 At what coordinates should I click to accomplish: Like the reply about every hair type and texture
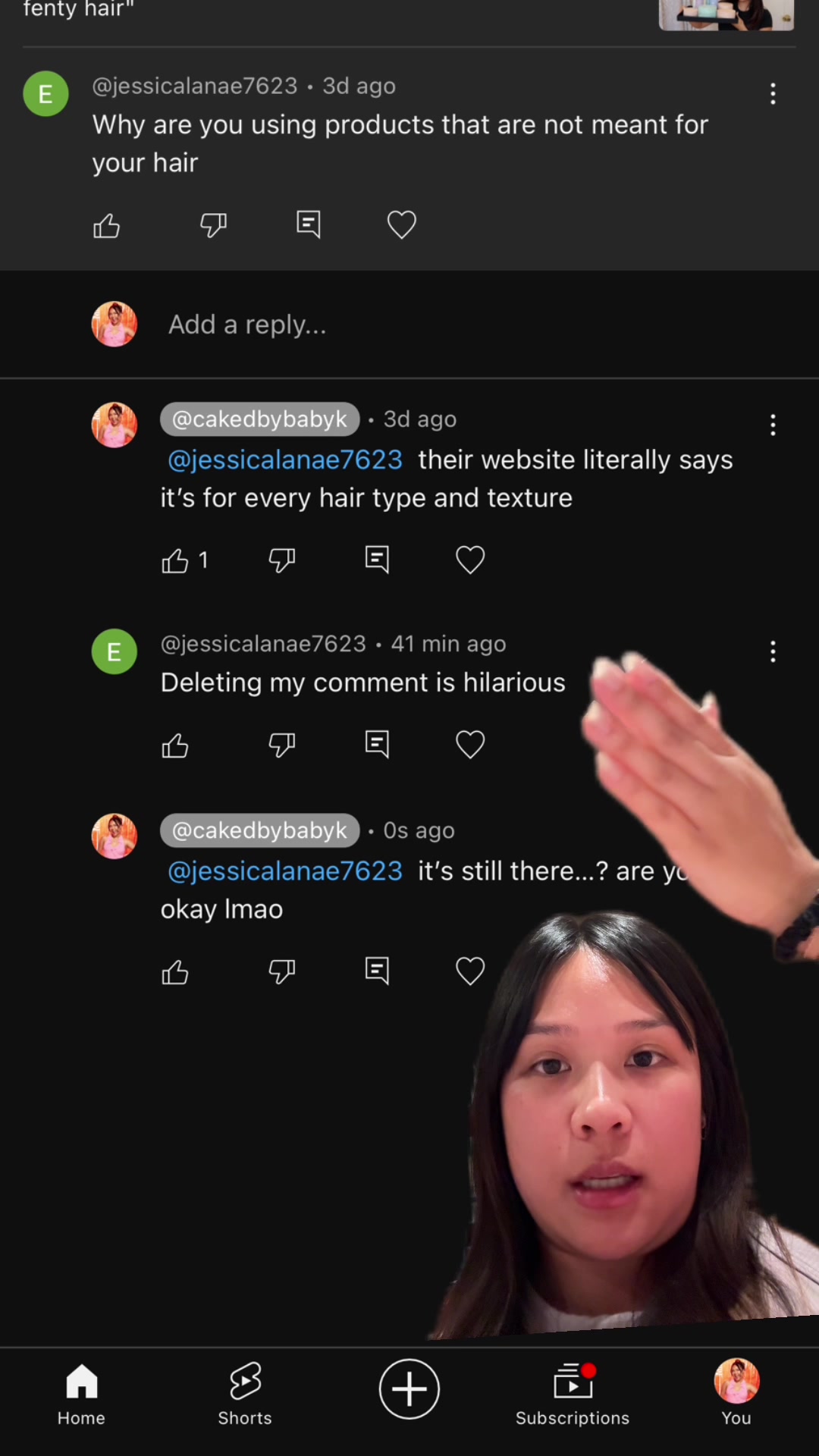[175, 560]
